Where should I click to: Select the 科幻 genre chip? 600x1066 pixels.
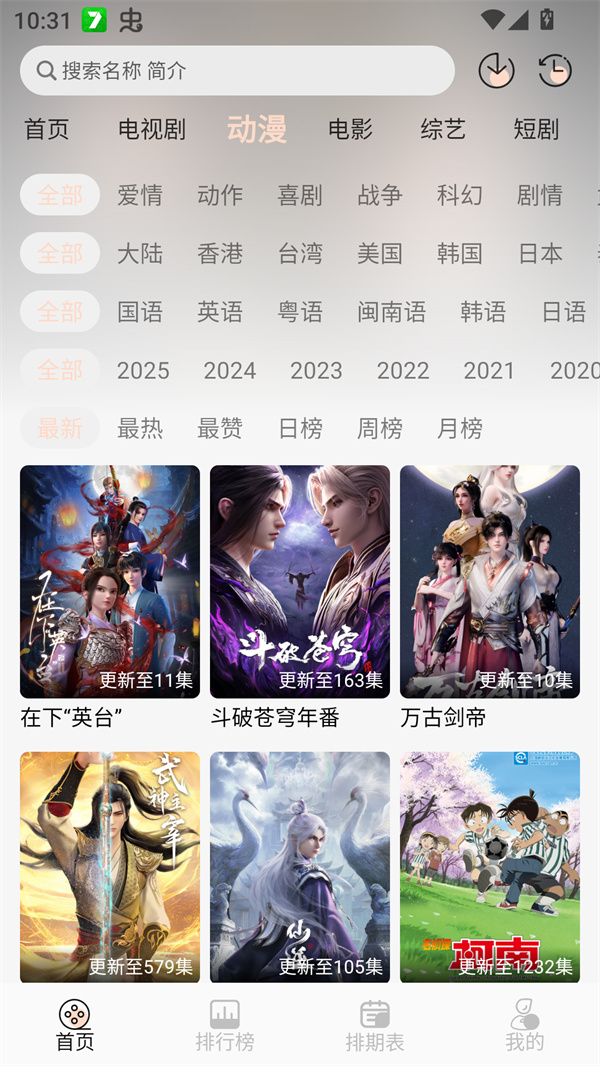click(x=460, y=195)
